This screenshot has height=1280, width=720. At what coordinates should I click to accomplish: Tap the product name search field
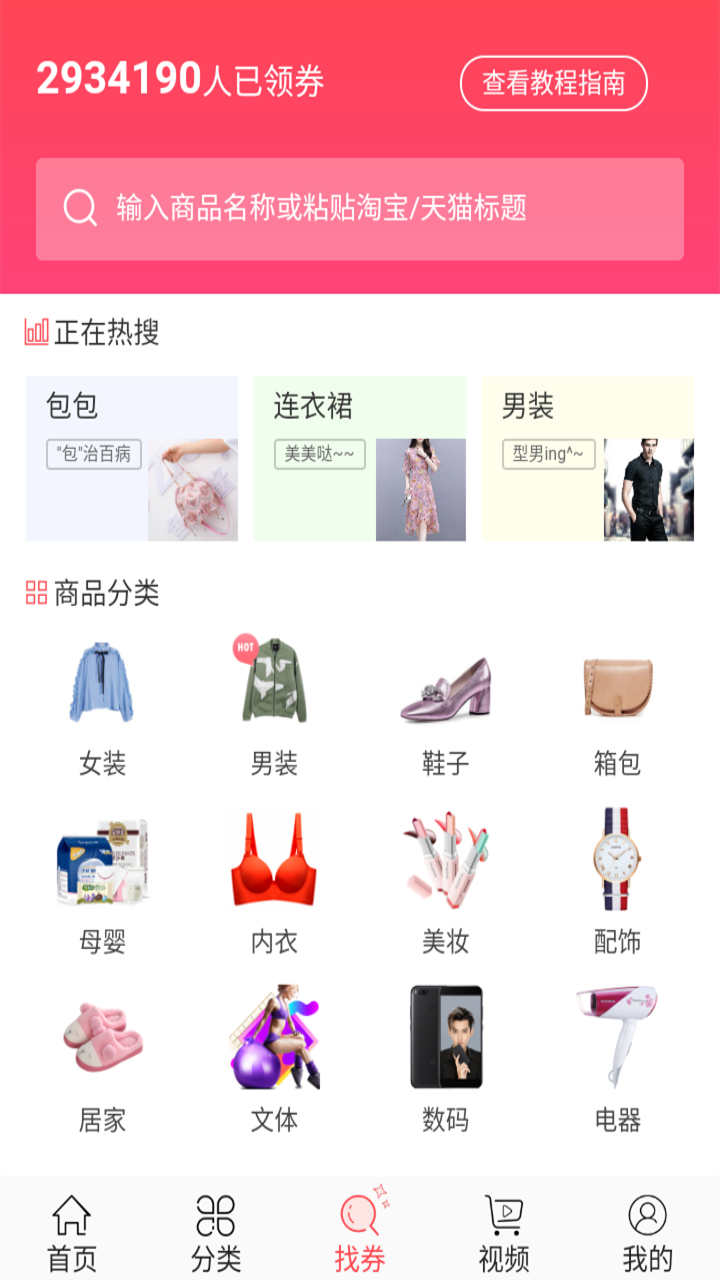tap(360, 209)
